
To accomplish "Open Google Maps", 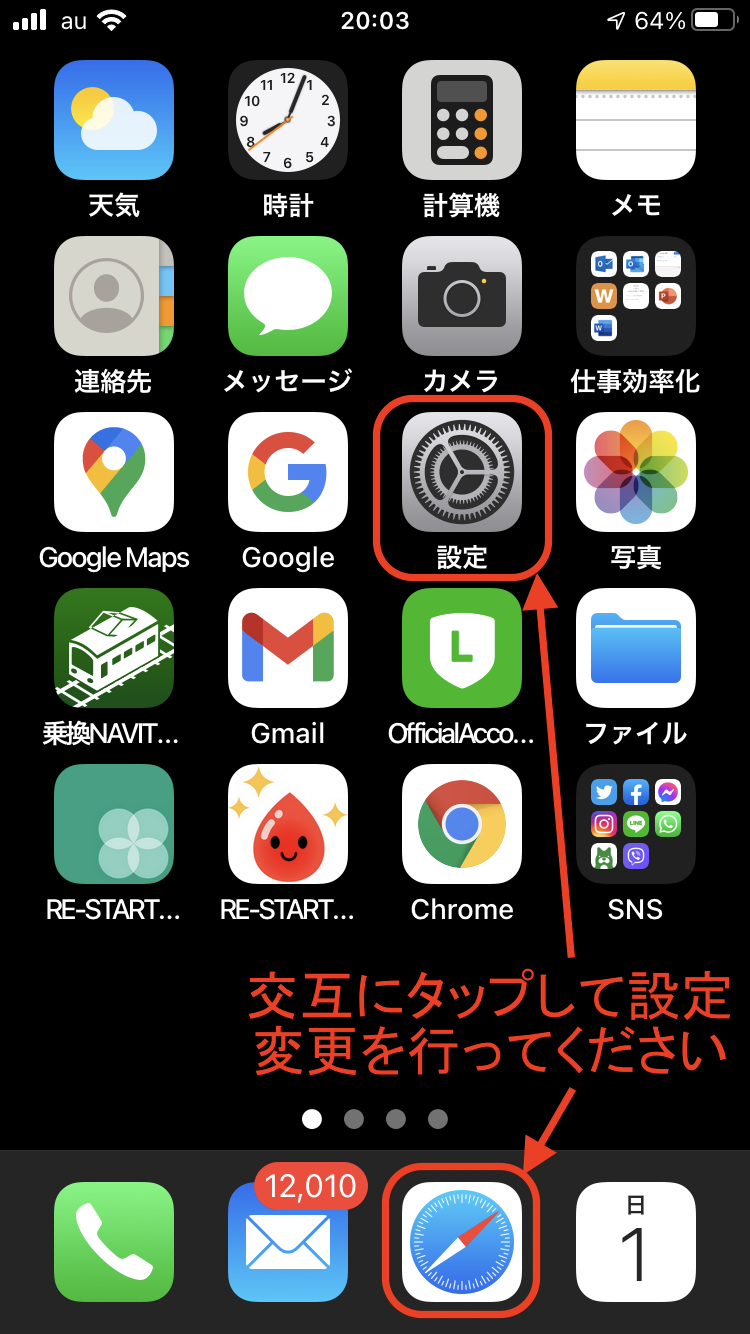I will click(114, 472).
